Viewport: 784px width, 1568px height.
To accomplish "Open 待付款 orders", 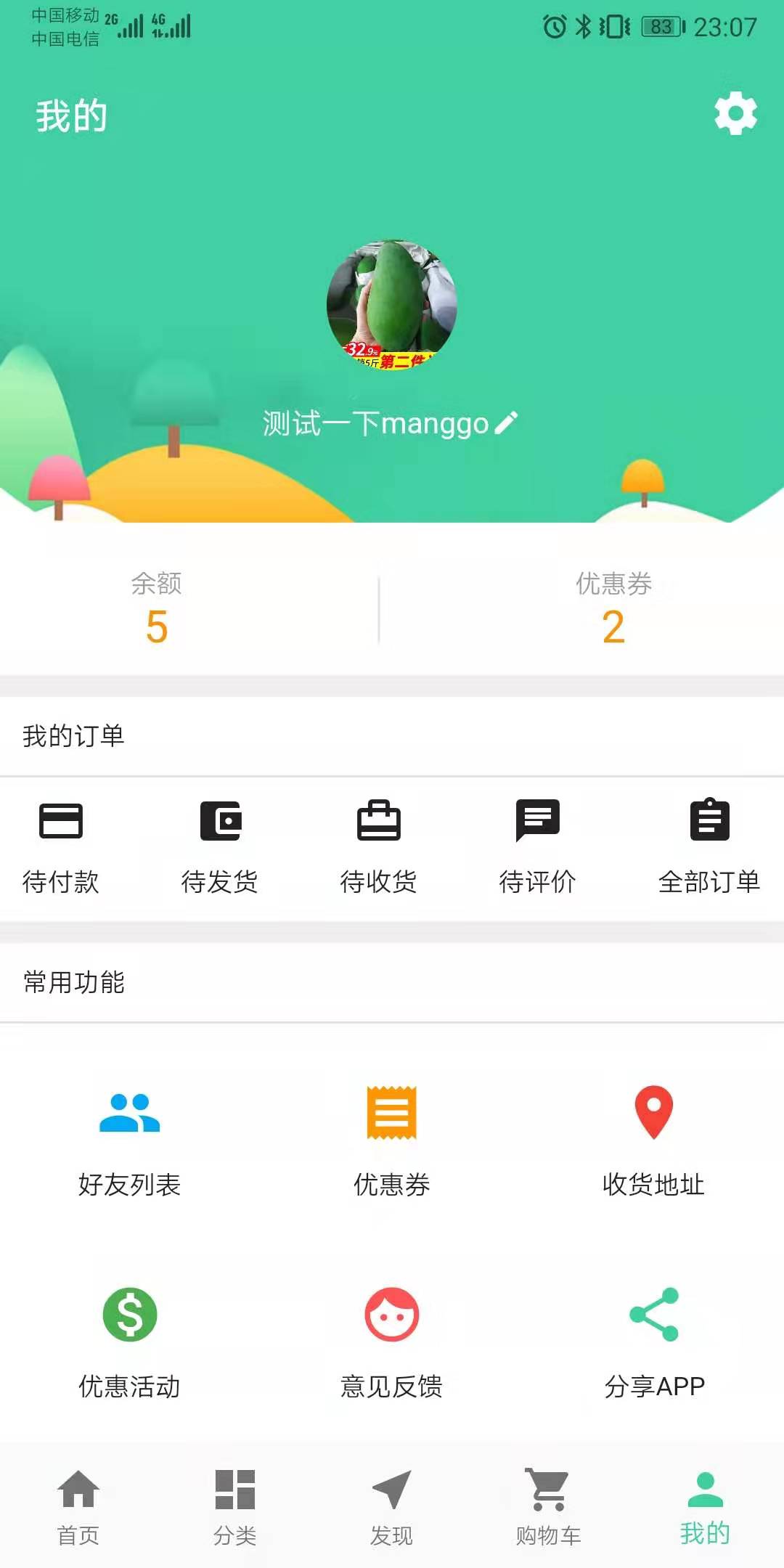I will pyautogui.click(x=61, y=846).
